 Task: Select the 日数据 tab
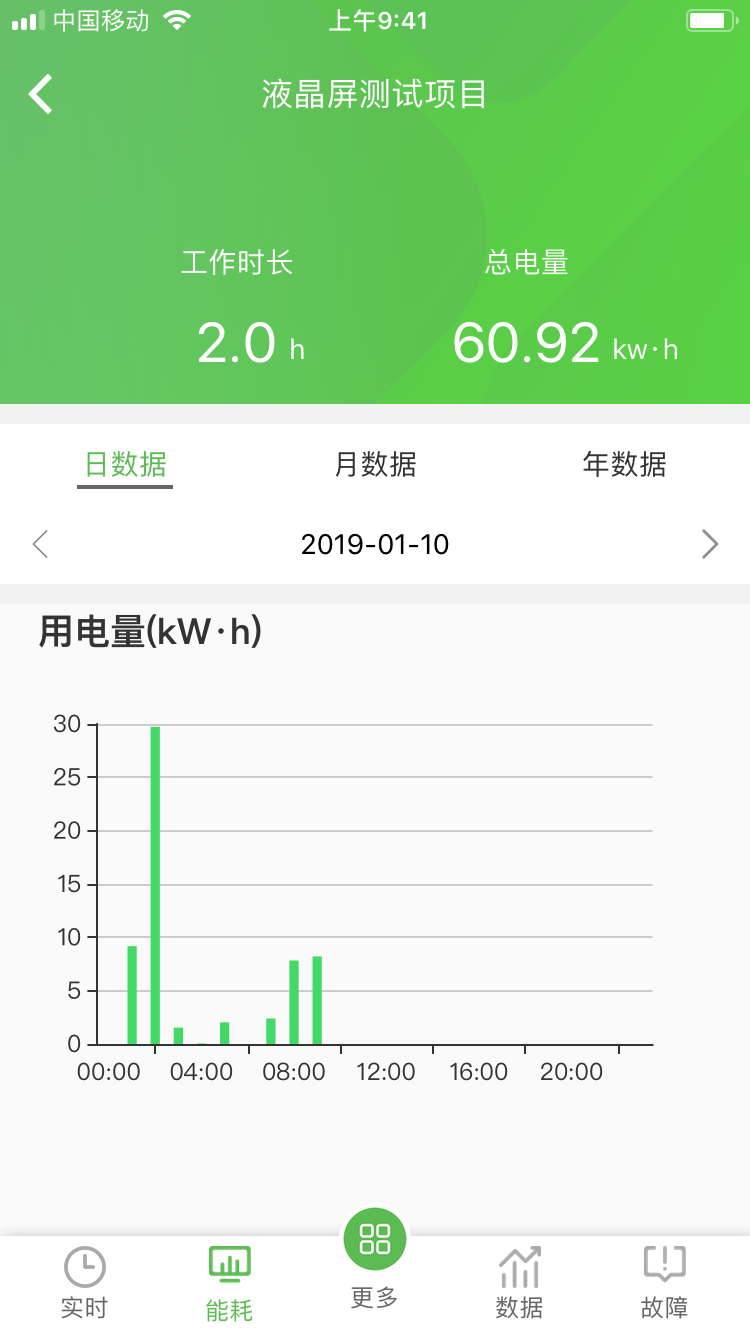click(x=125, y=465)
